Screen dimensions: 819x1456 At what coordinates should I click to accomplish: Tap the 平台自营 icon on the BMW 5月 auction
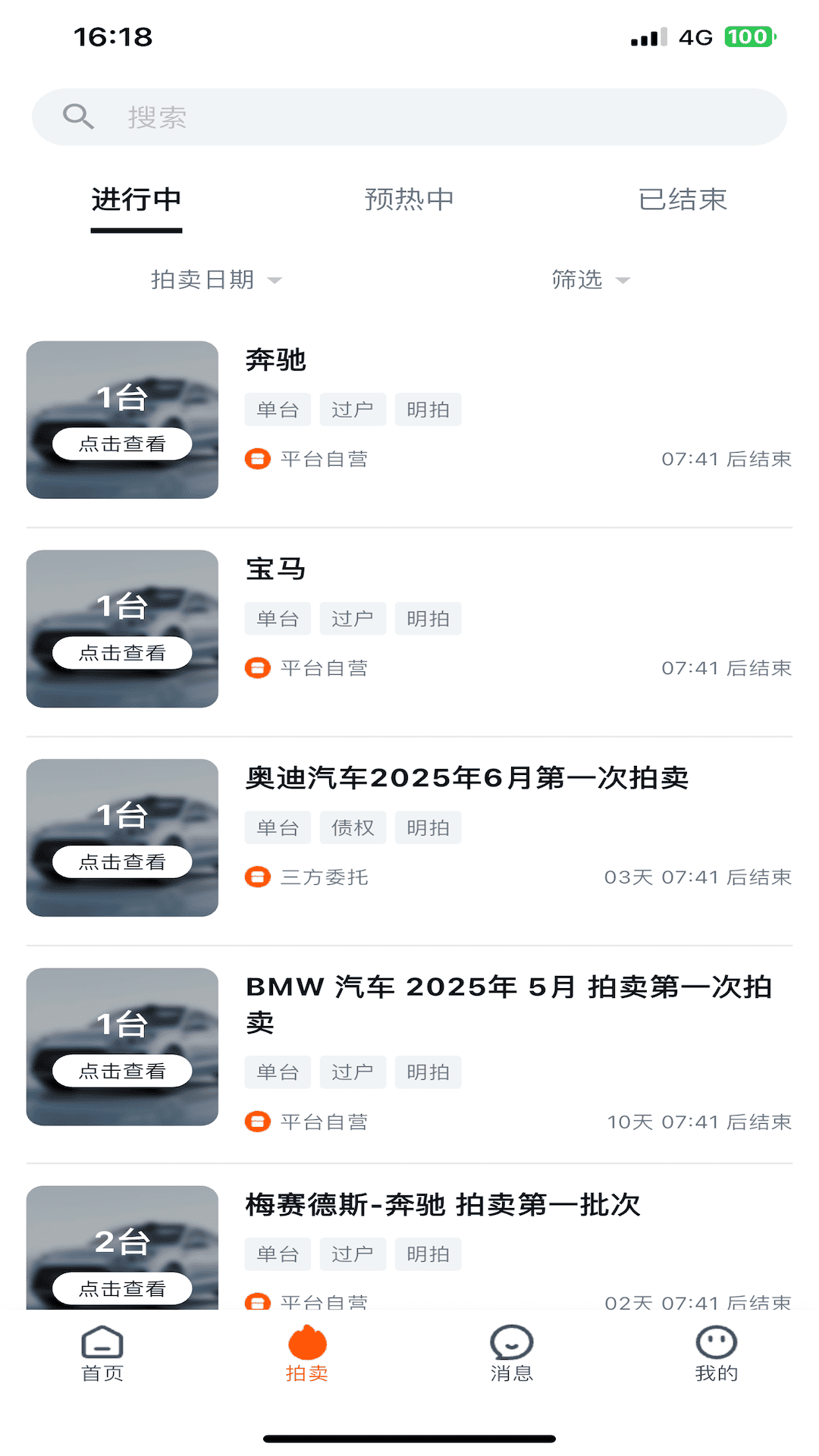258,1121
